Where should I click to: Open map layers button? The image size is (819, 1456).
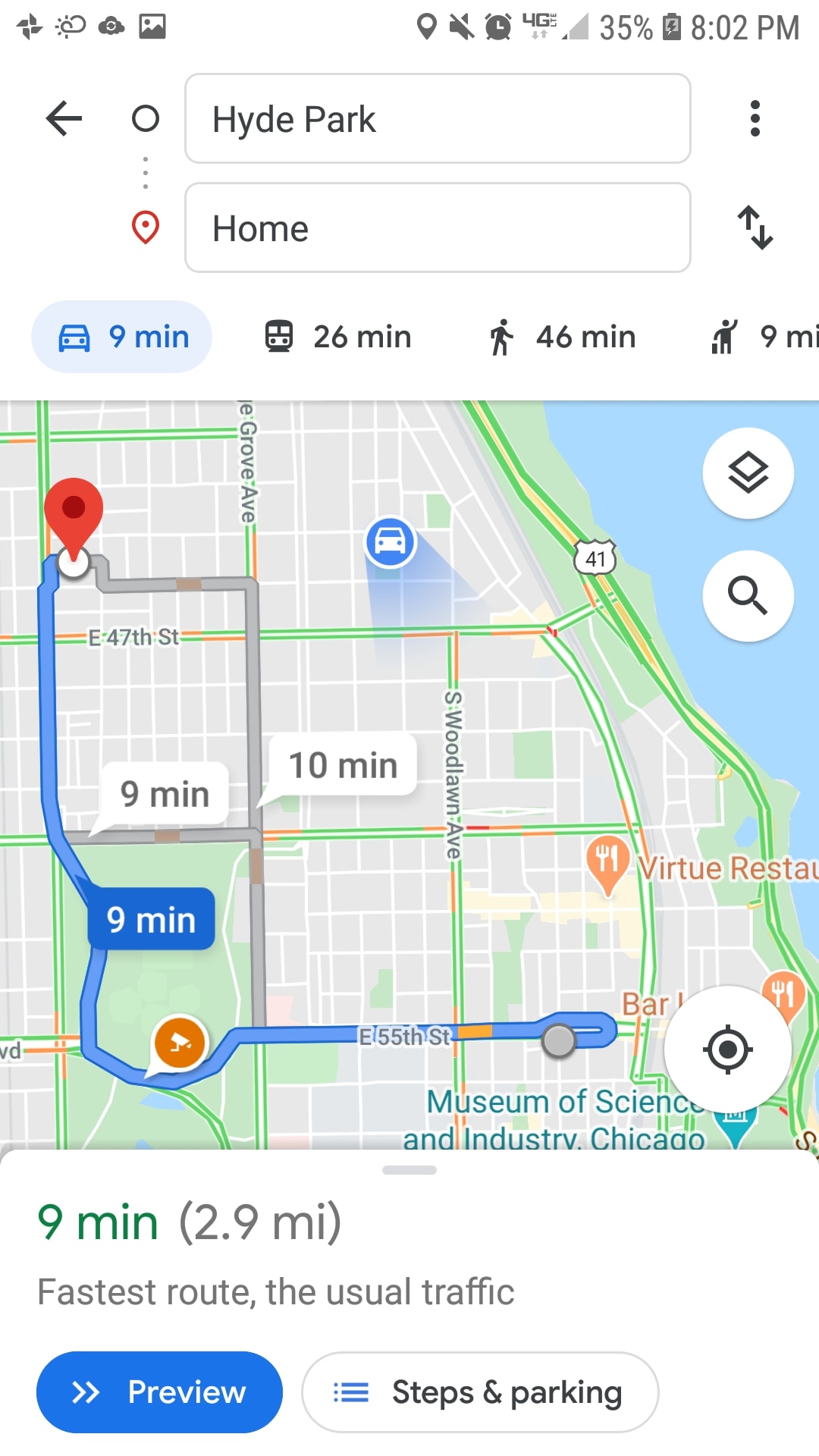748,473
